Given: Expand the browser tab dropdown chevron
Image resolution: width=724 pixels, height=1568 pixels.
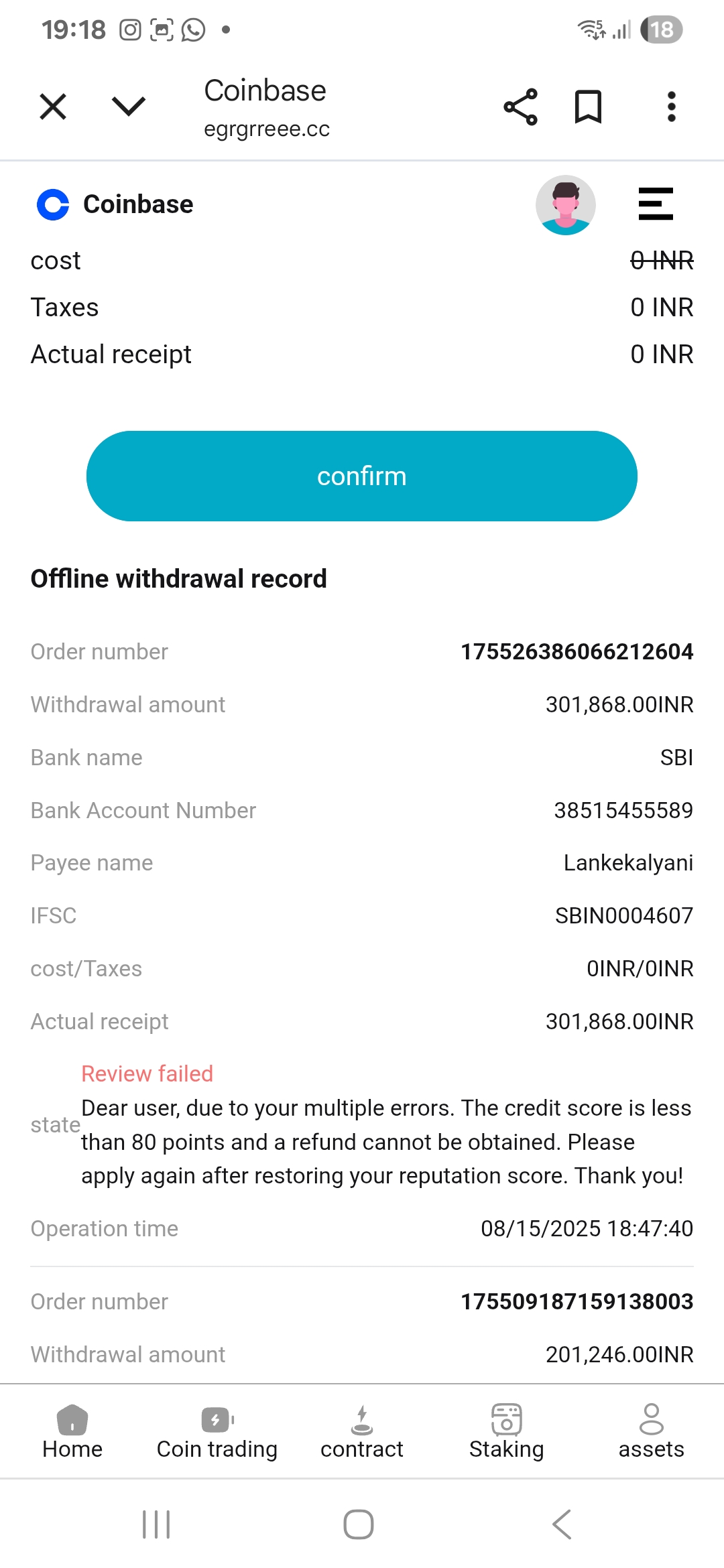Looking at the screenshot, I should click(128, 107).
